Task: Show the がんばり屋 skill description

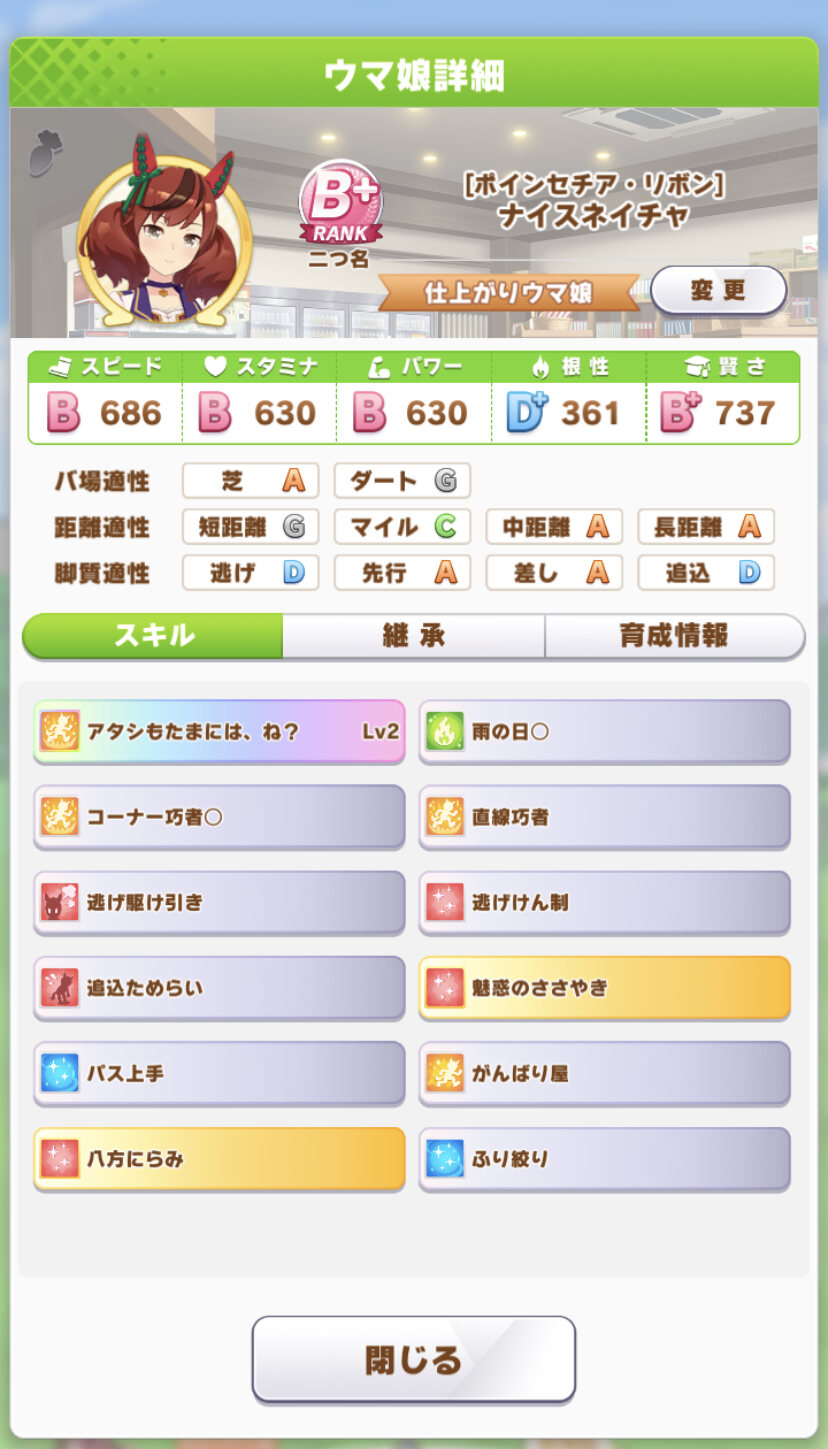Action: (x=604, y=1074)
